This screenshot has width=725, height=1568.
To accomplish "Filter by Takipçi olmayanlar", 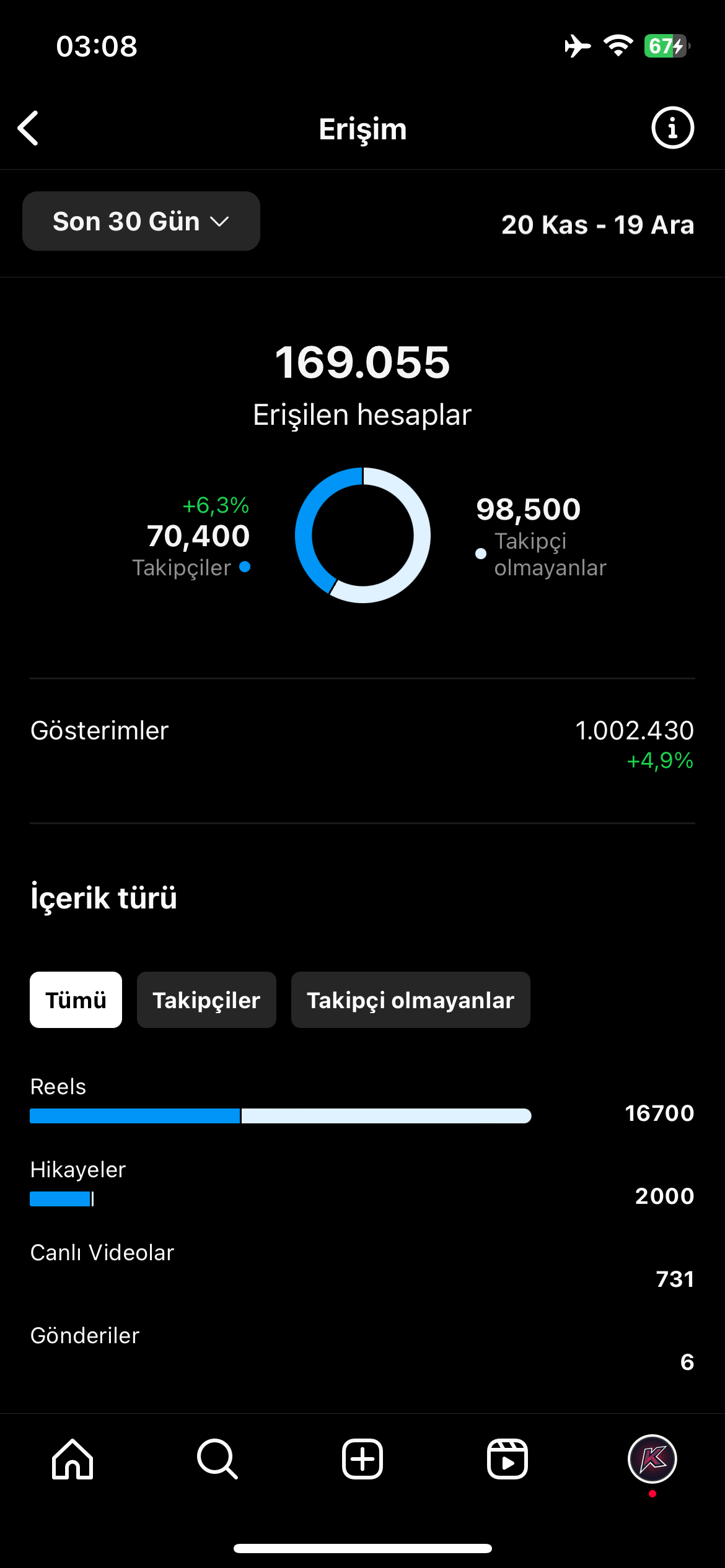I will (410, 1000).
